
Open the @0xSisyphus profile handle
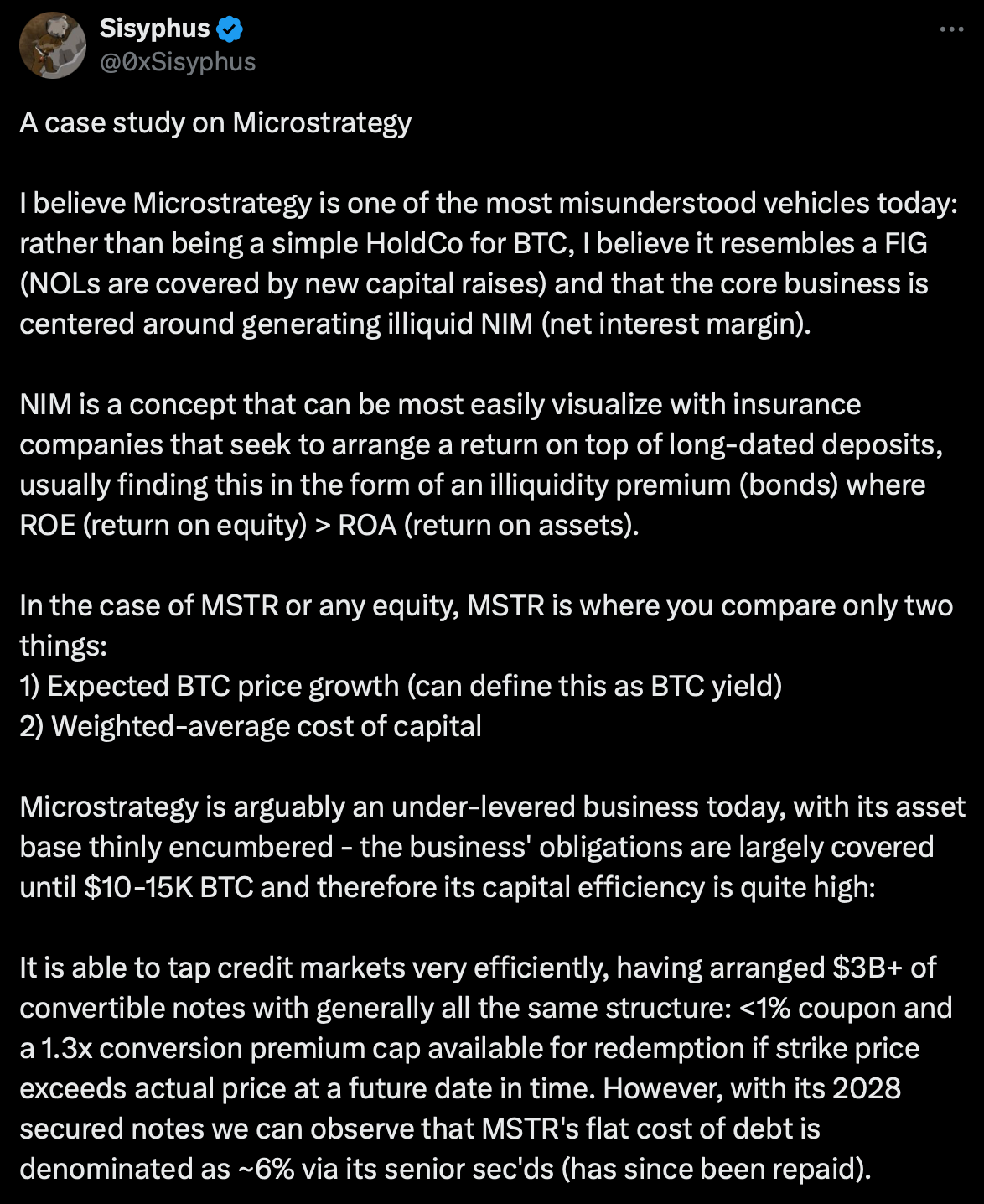click(x=177, y=62)
